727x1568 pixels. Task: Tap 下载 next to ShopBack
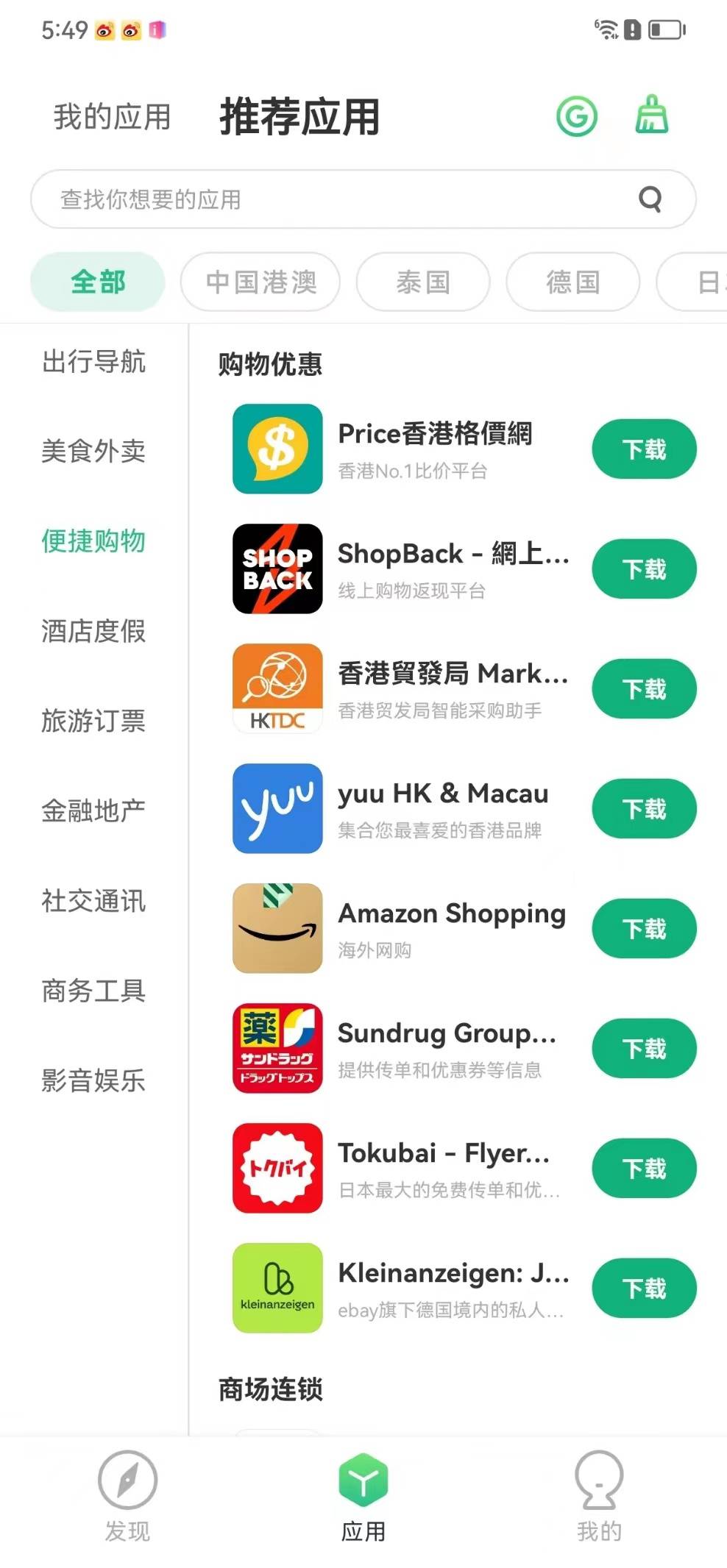coord(644,569)
